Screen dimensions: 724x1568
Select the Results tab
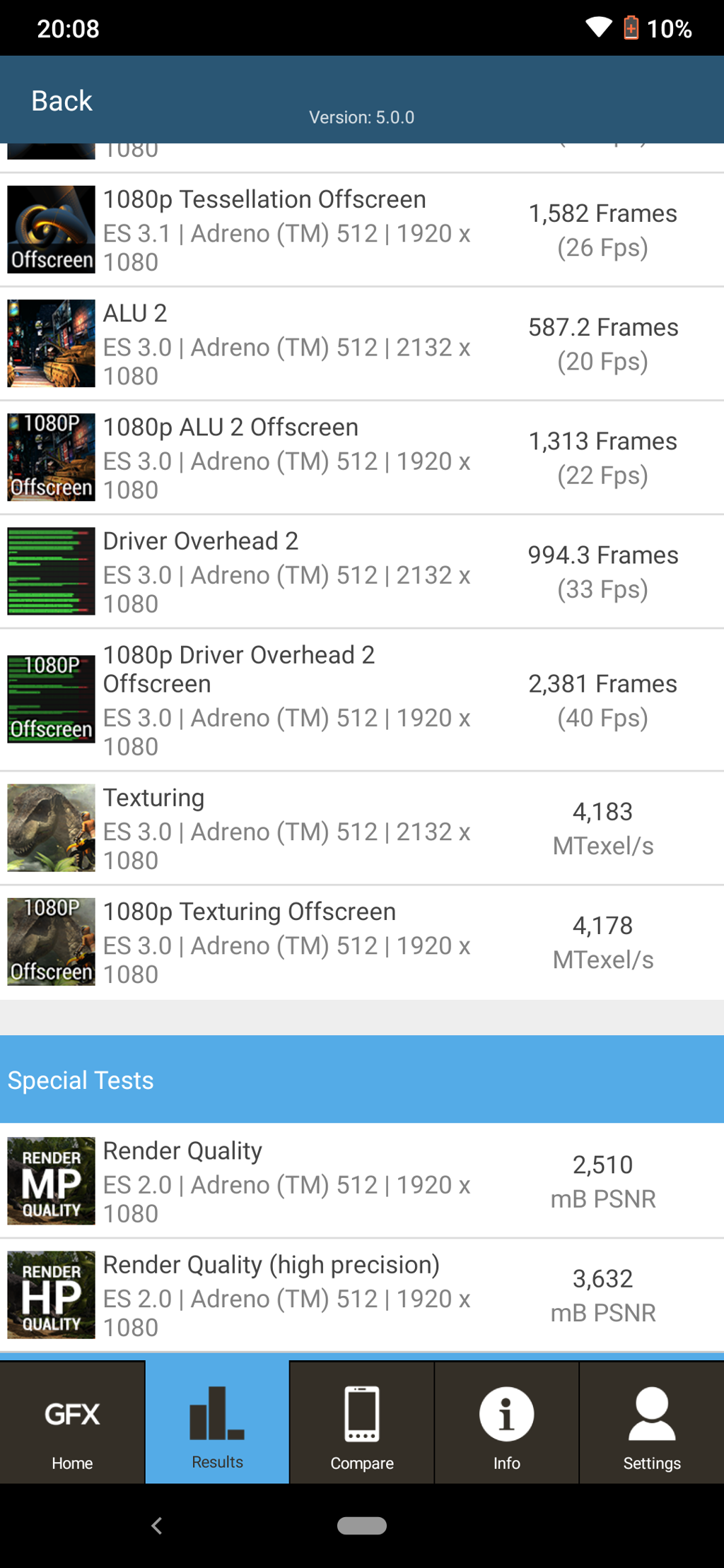point(217,1423)
